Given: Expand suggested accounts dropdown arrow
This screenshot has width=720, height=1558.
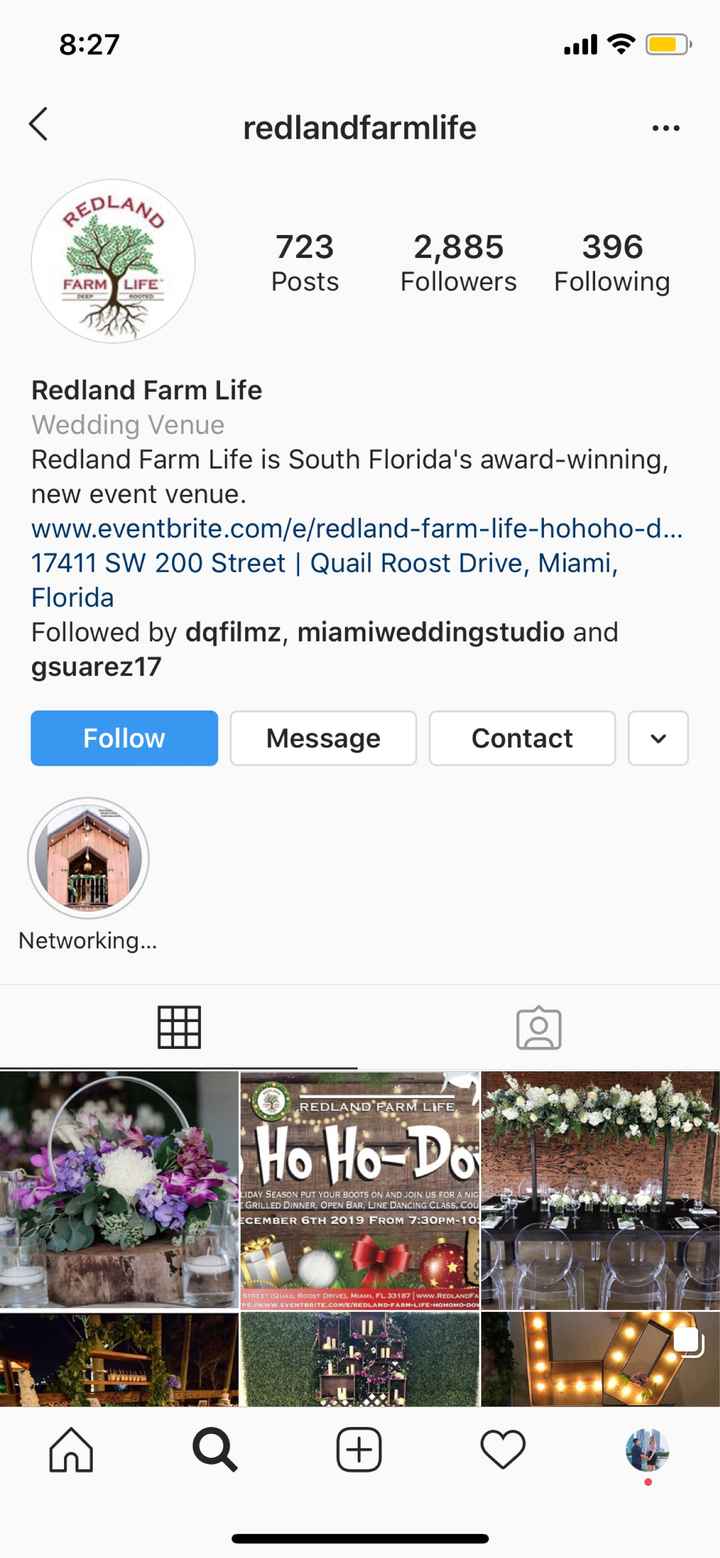Looking at the screenshot, I should pyautogui.click(x=658, y=738).
